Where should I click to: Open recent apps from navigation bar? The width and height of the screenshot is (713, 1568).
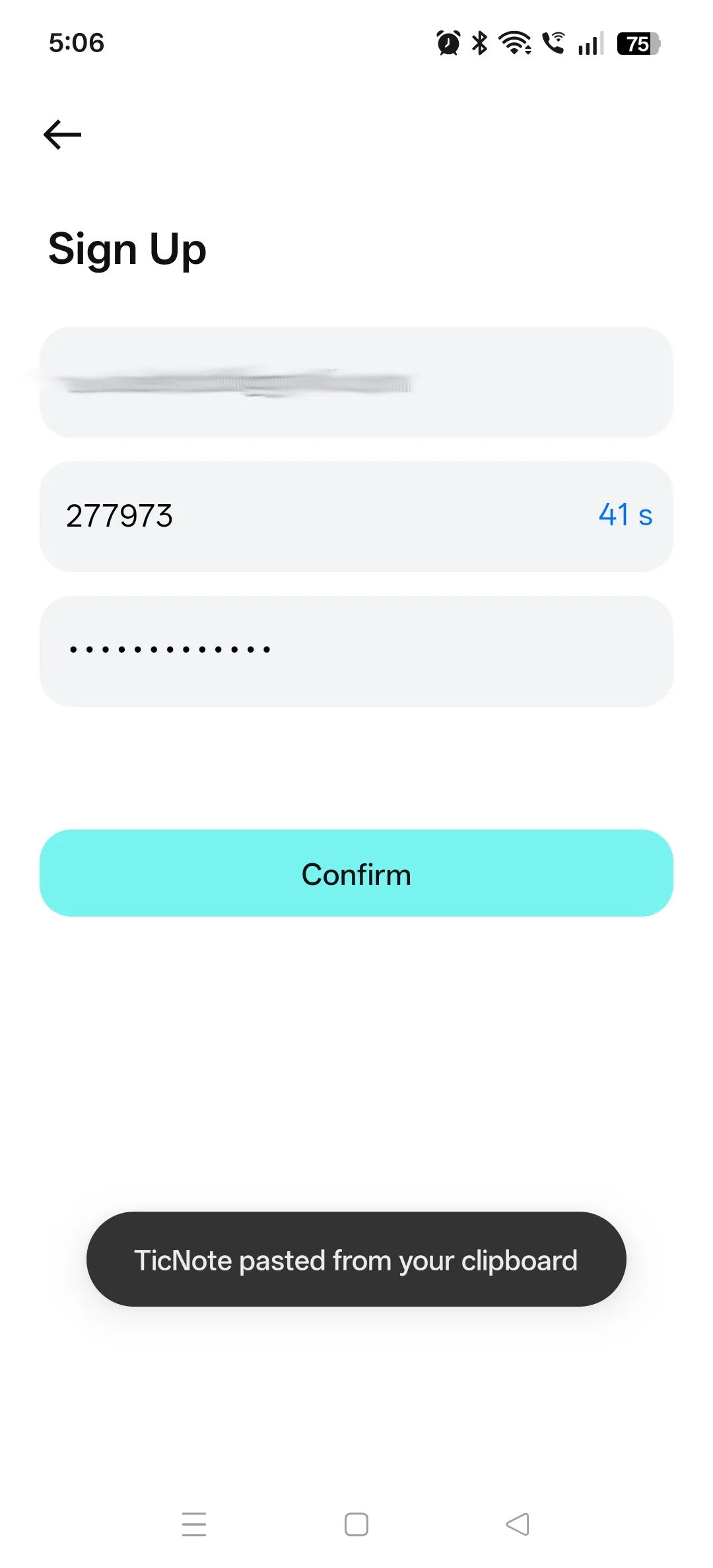point(194,1524)
